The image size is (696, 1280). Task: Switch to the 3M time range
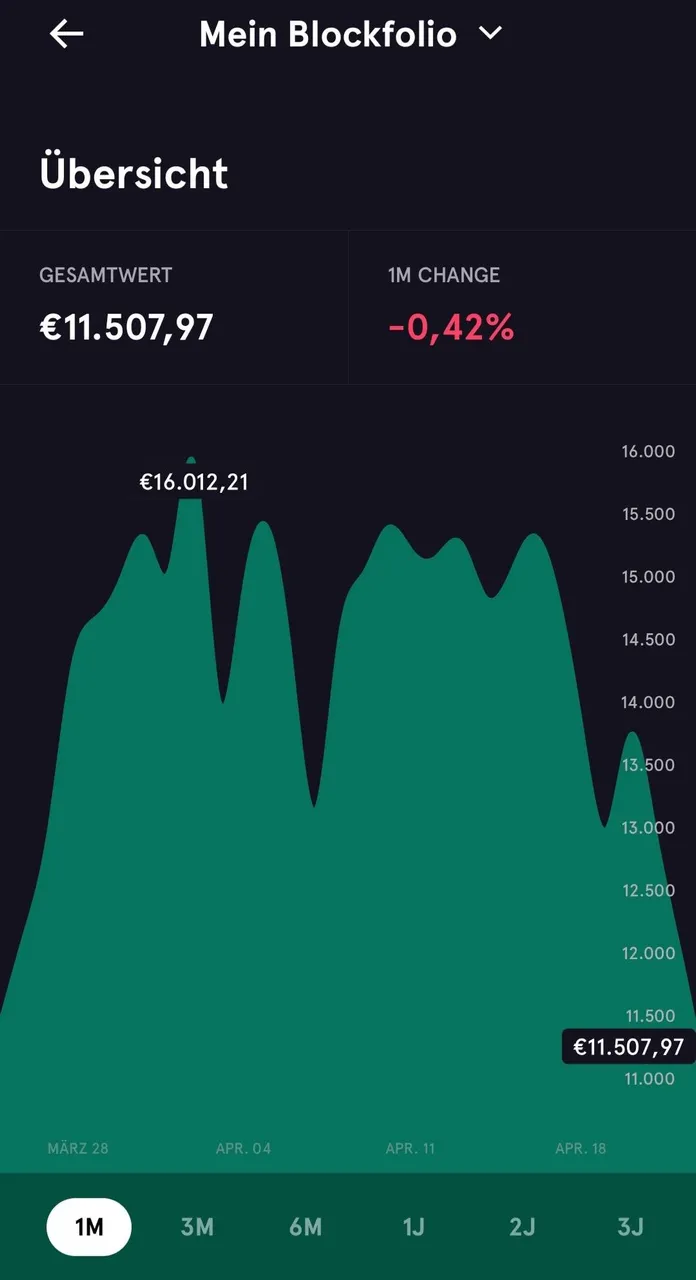[x=197, y=1227]
